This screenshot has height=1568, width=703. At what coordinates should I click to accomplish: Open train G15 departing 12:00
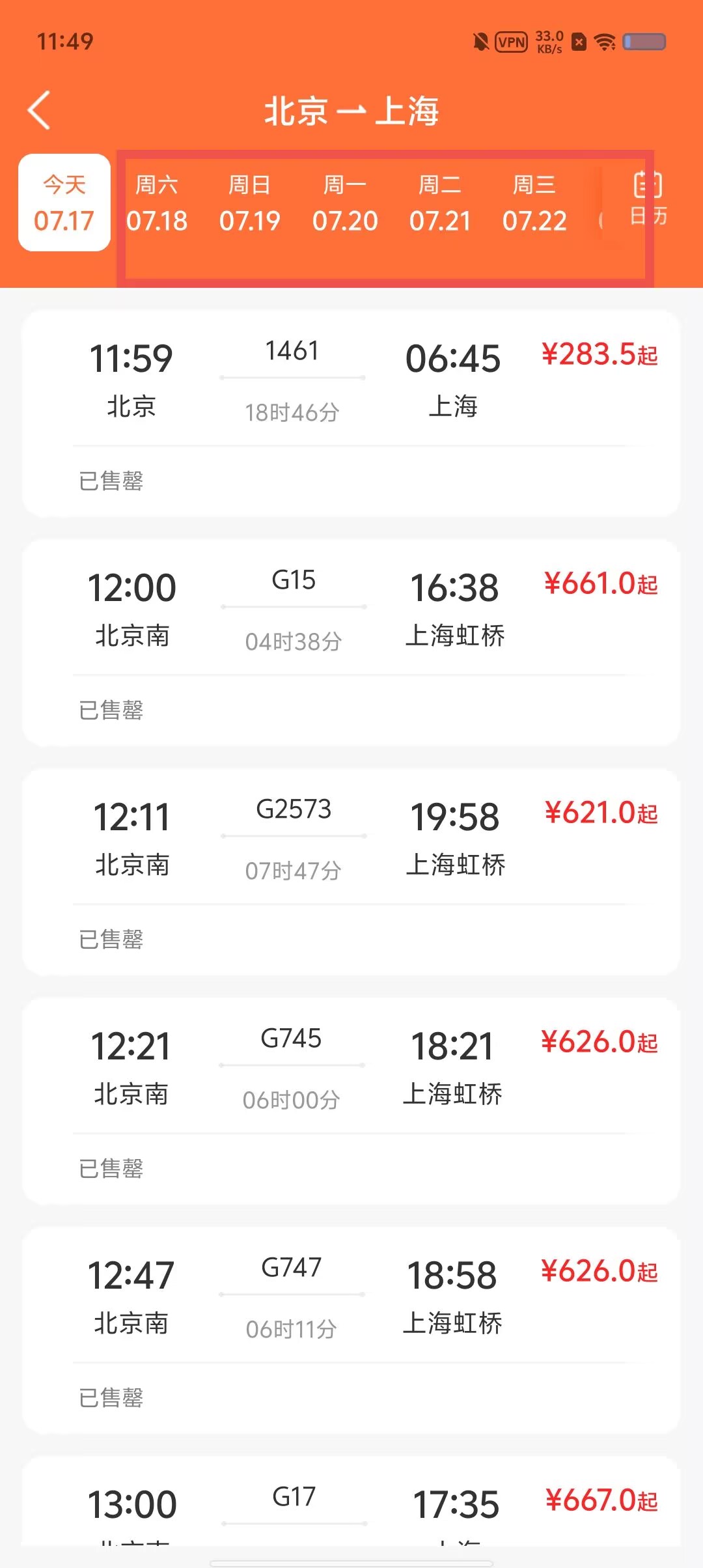(351, 643)
